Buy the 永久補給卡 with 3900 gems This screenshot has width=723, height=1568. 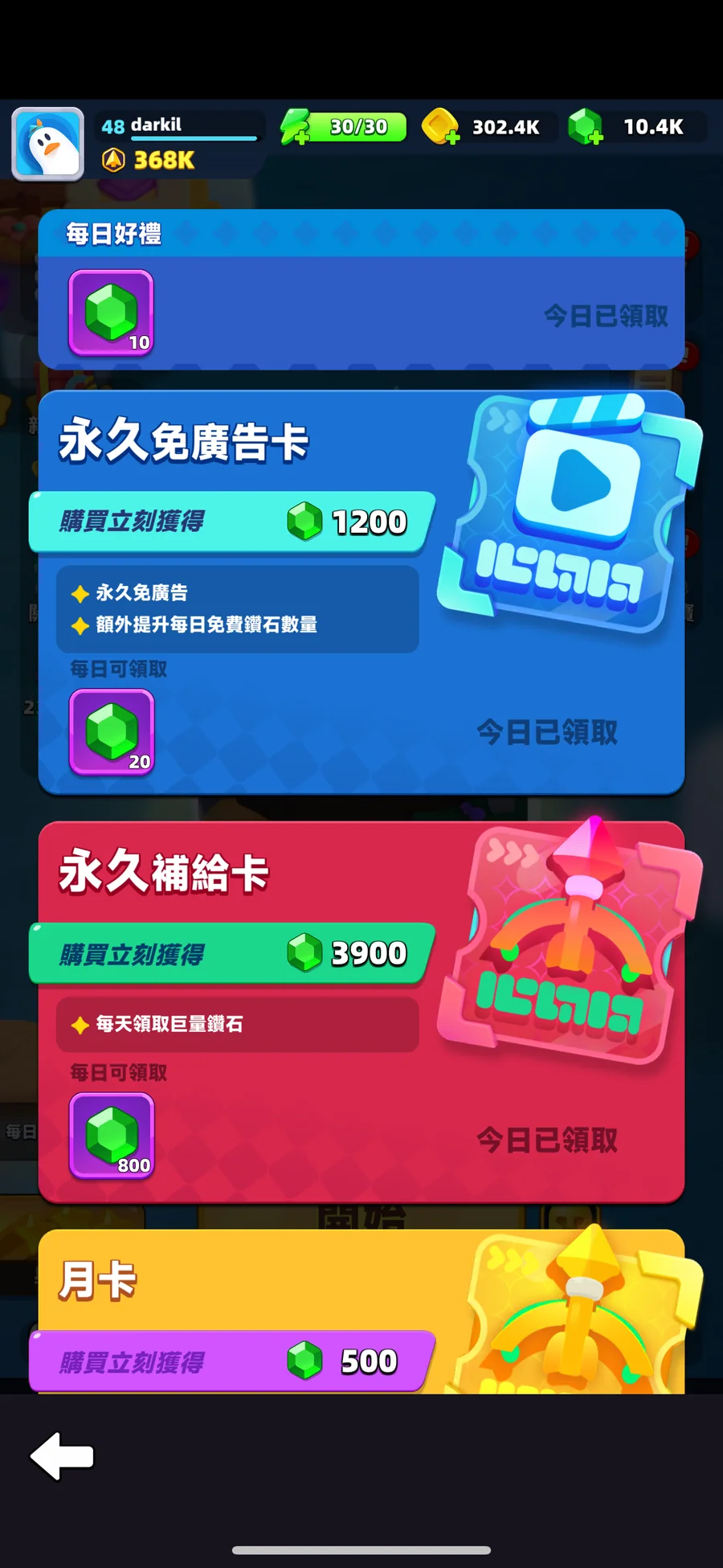[232, 953]
